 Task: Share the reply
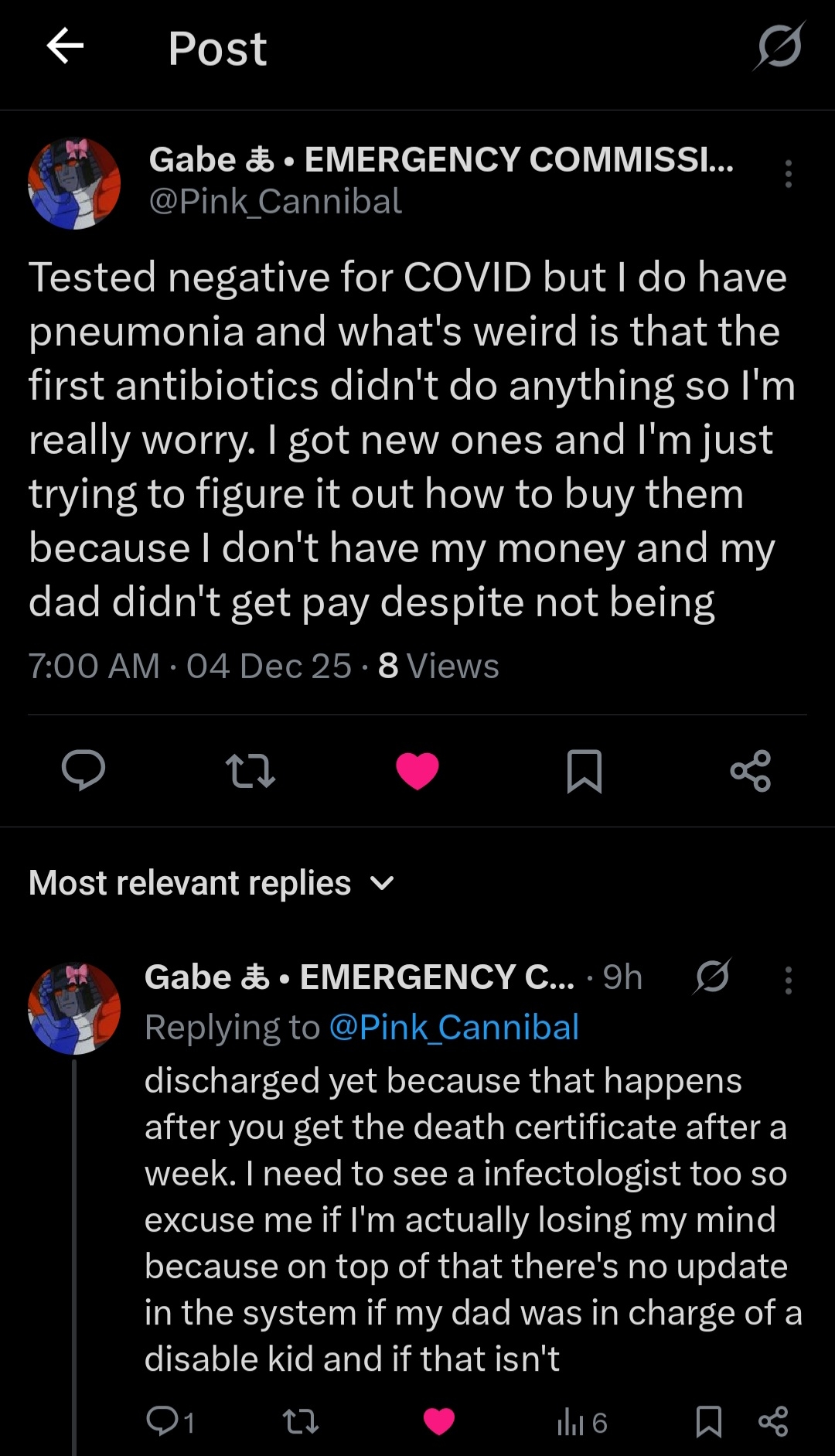[x=773, y=1421]
